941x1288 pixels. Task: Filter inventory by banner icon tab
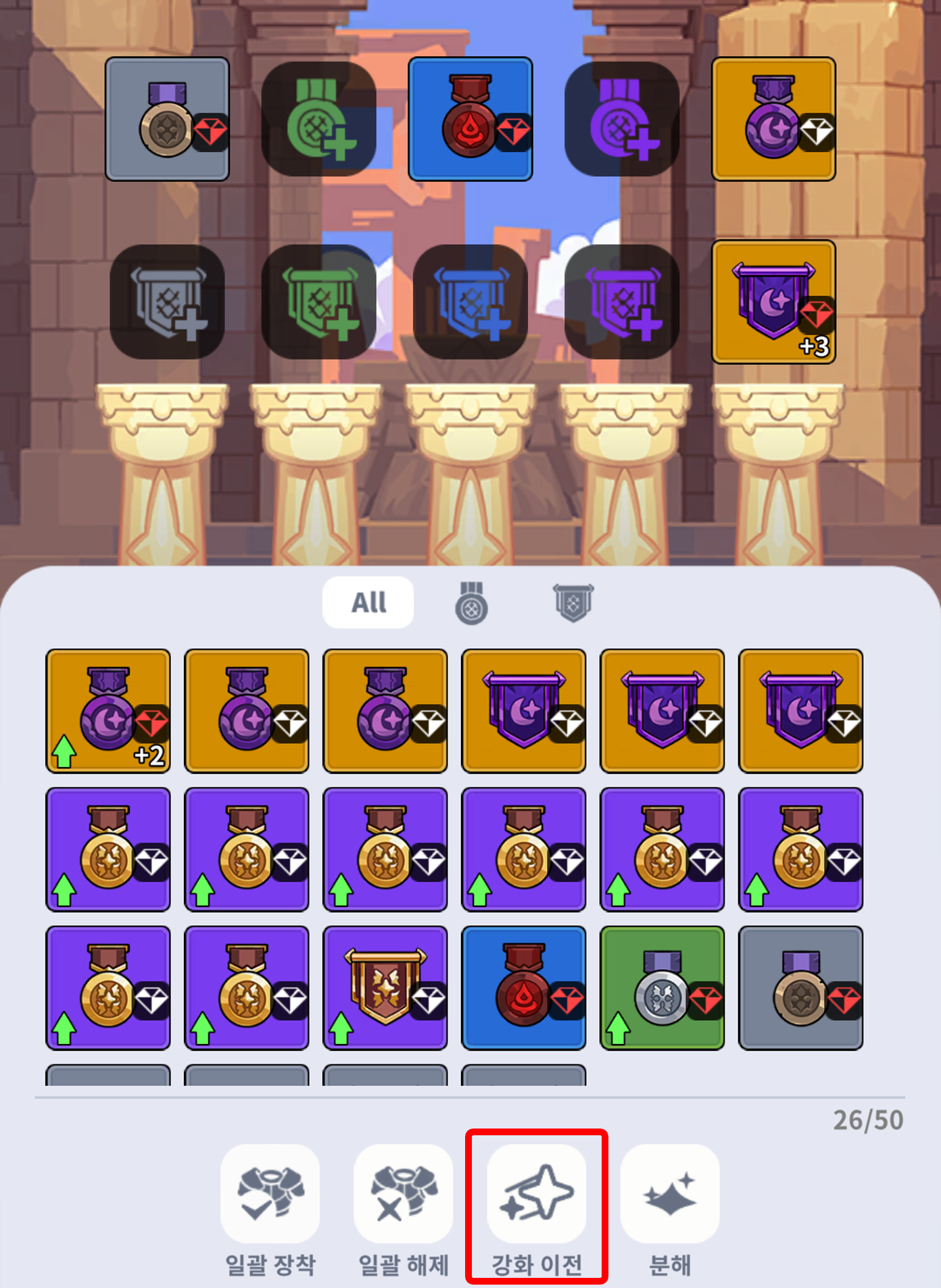tap(573, 603)
